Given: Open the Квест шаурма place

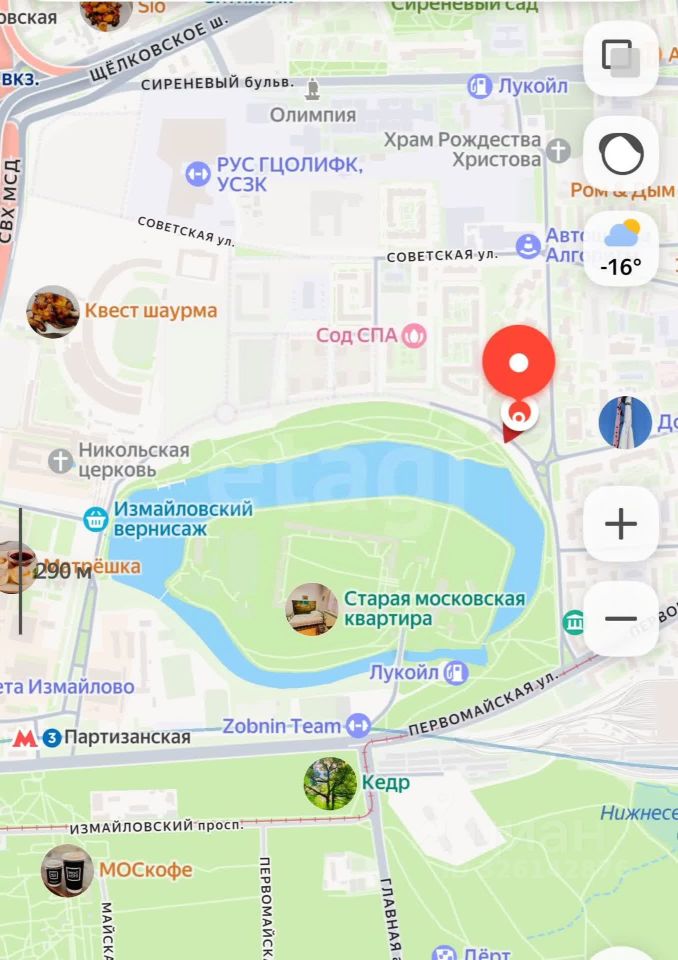Looking at the screenshot, I should pyautogui.click(x=53, y=312).
